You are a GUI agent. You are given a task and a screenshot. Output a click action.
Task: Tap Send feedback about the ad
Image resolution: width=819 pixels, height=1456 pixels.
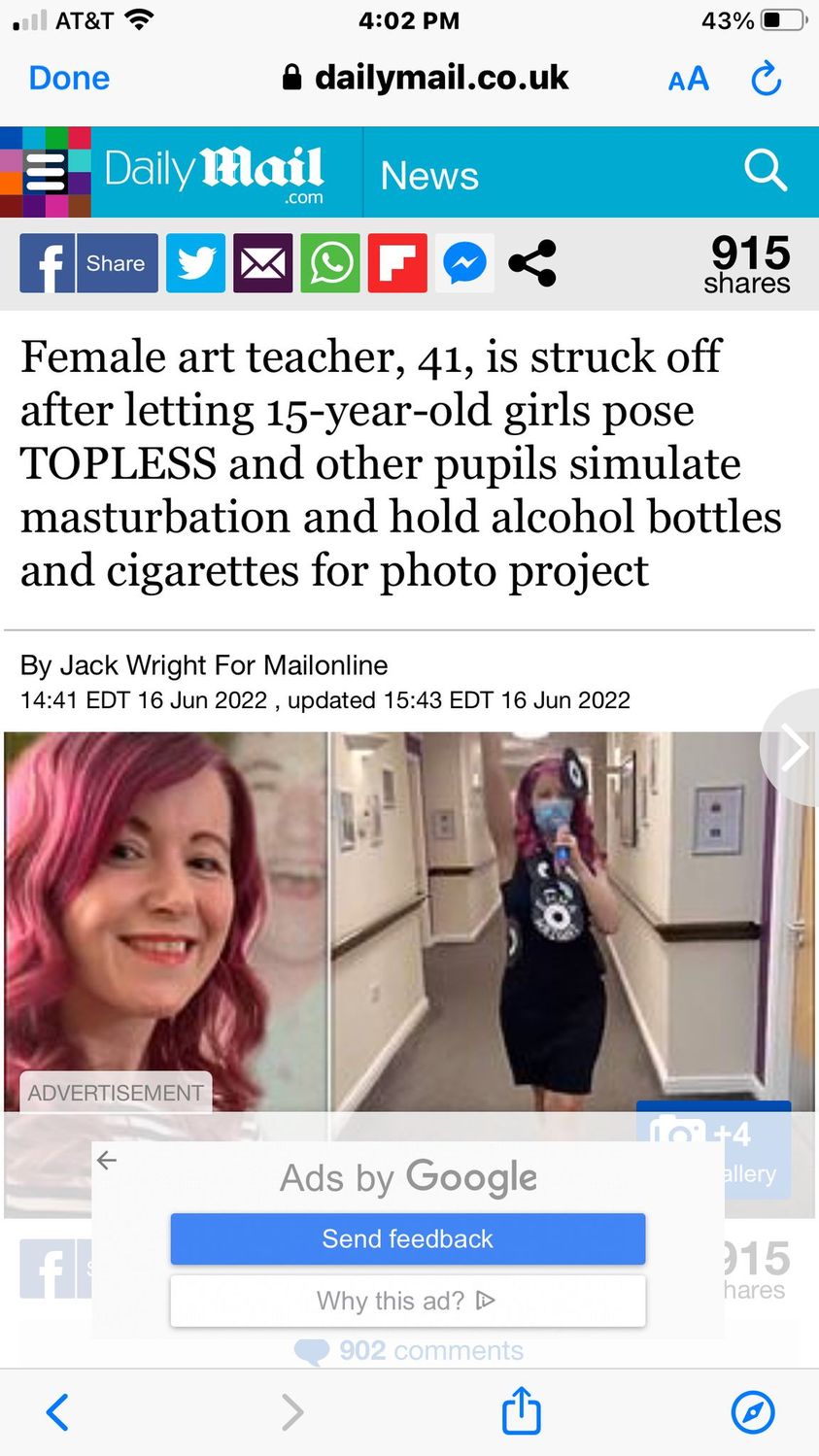[x=407, y=1238]
